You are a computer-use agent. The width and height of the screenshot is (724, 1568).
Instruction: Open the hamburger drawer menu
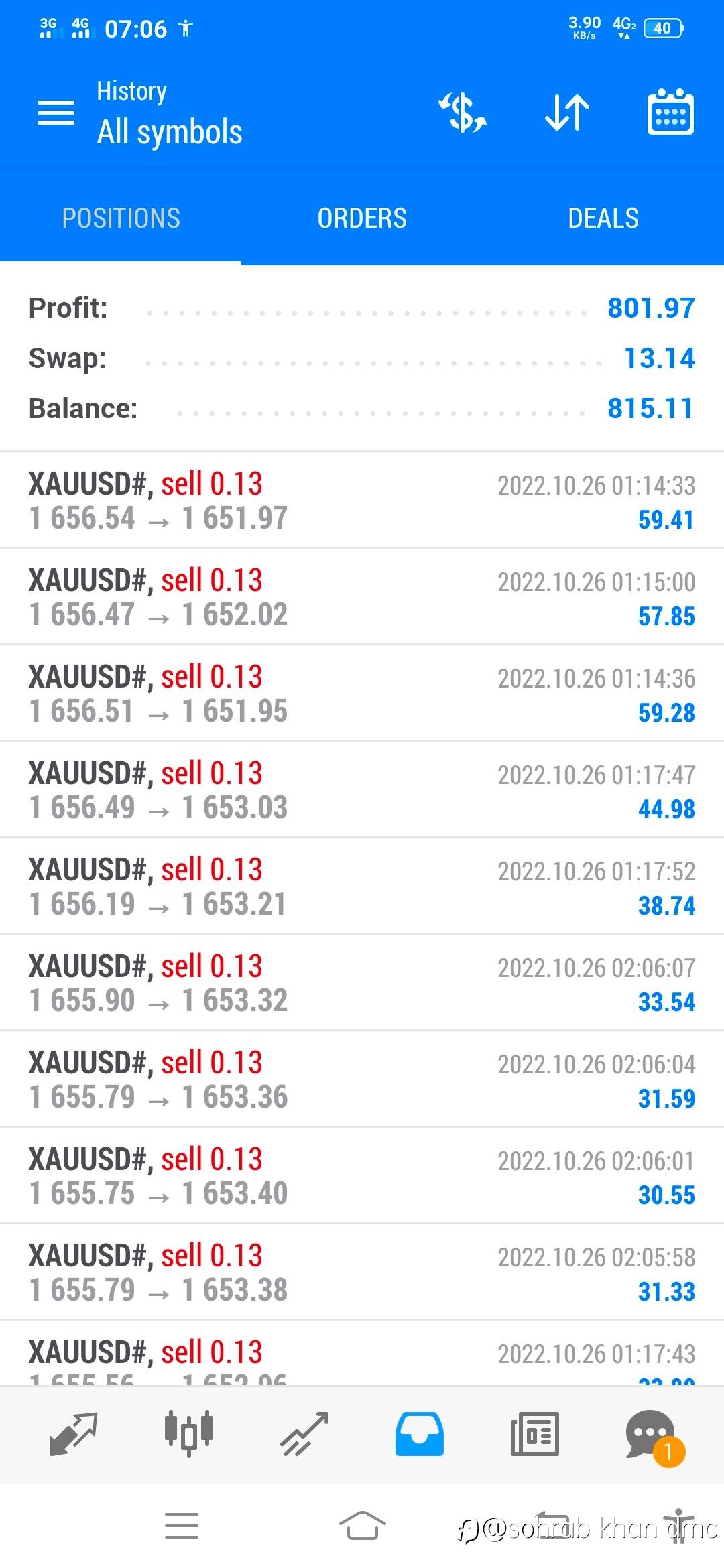coord(56,113)
